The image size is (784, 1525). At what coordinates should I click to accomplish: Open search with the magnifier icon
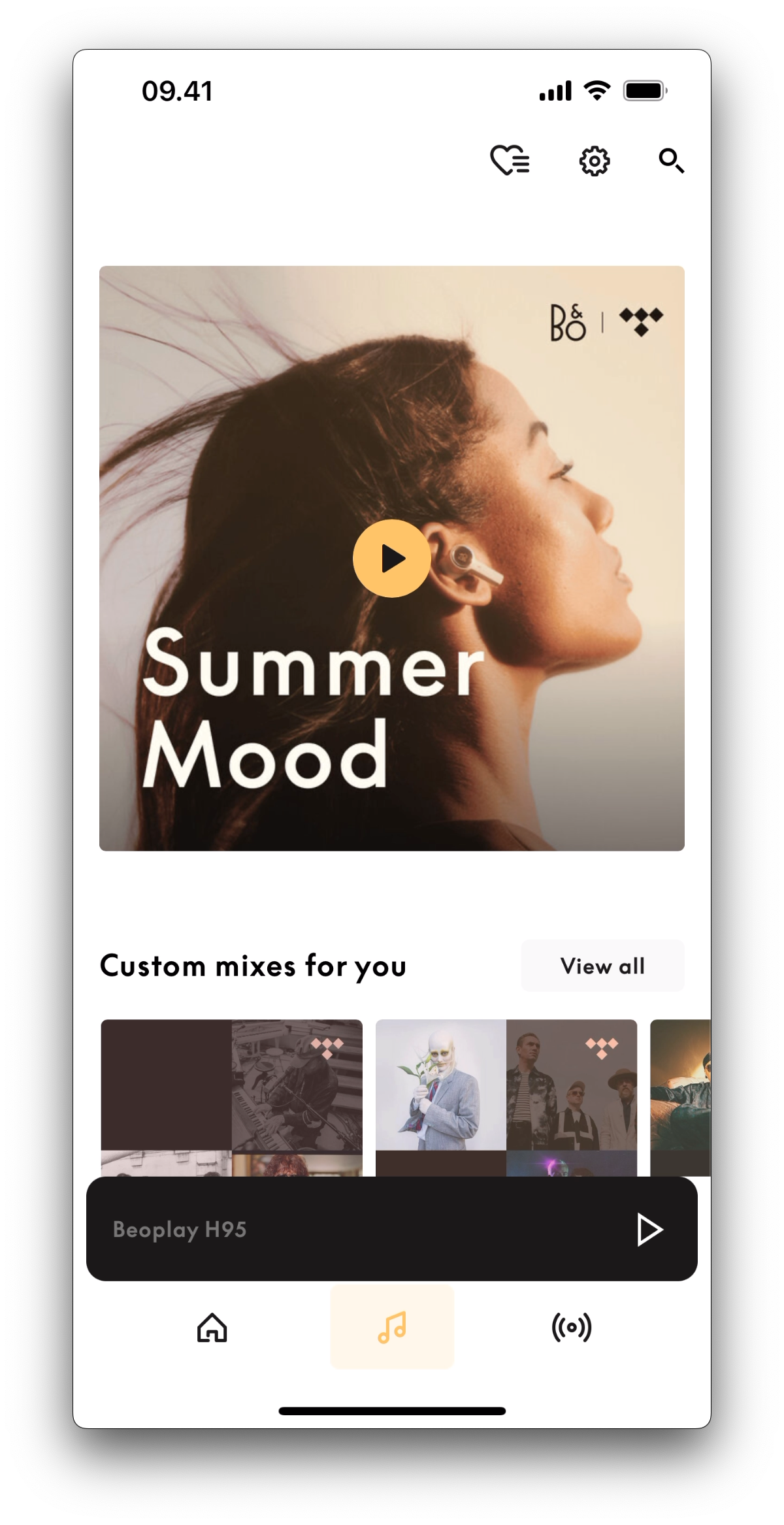click(671, 161)
